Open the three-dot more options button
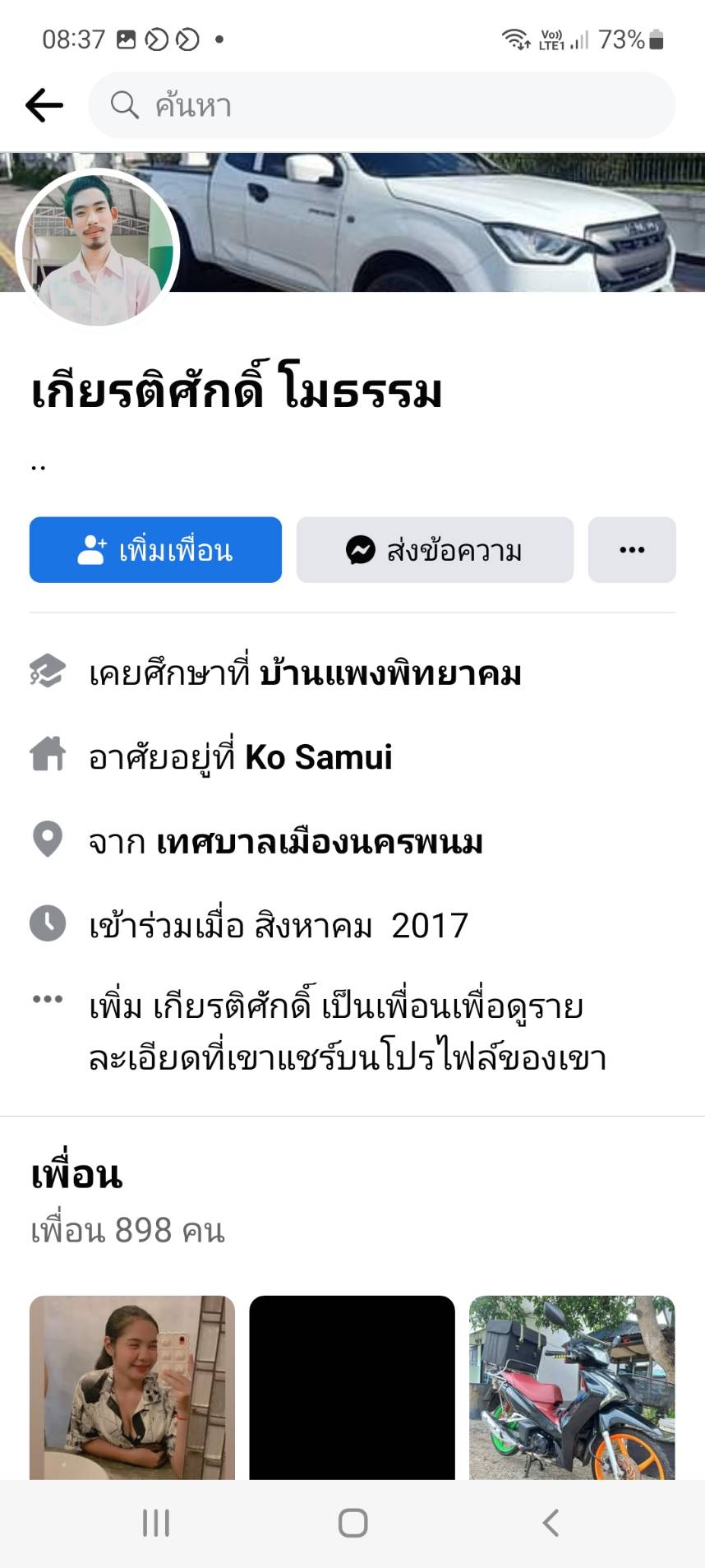705x1568 pixels. coord(632,550)
